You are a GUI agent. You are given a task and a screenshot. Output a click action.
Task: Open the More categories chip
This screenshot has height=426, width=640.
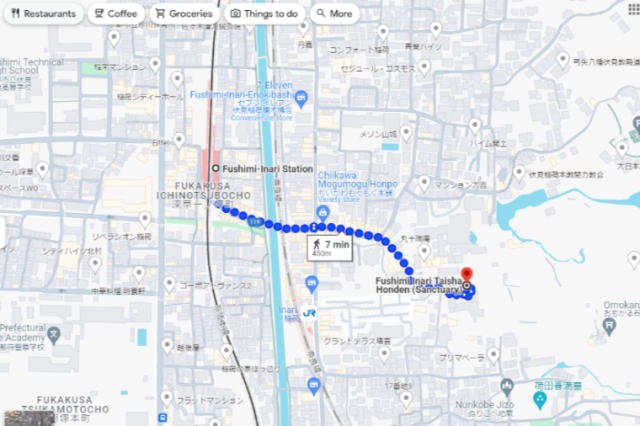[x=334, y=14]
